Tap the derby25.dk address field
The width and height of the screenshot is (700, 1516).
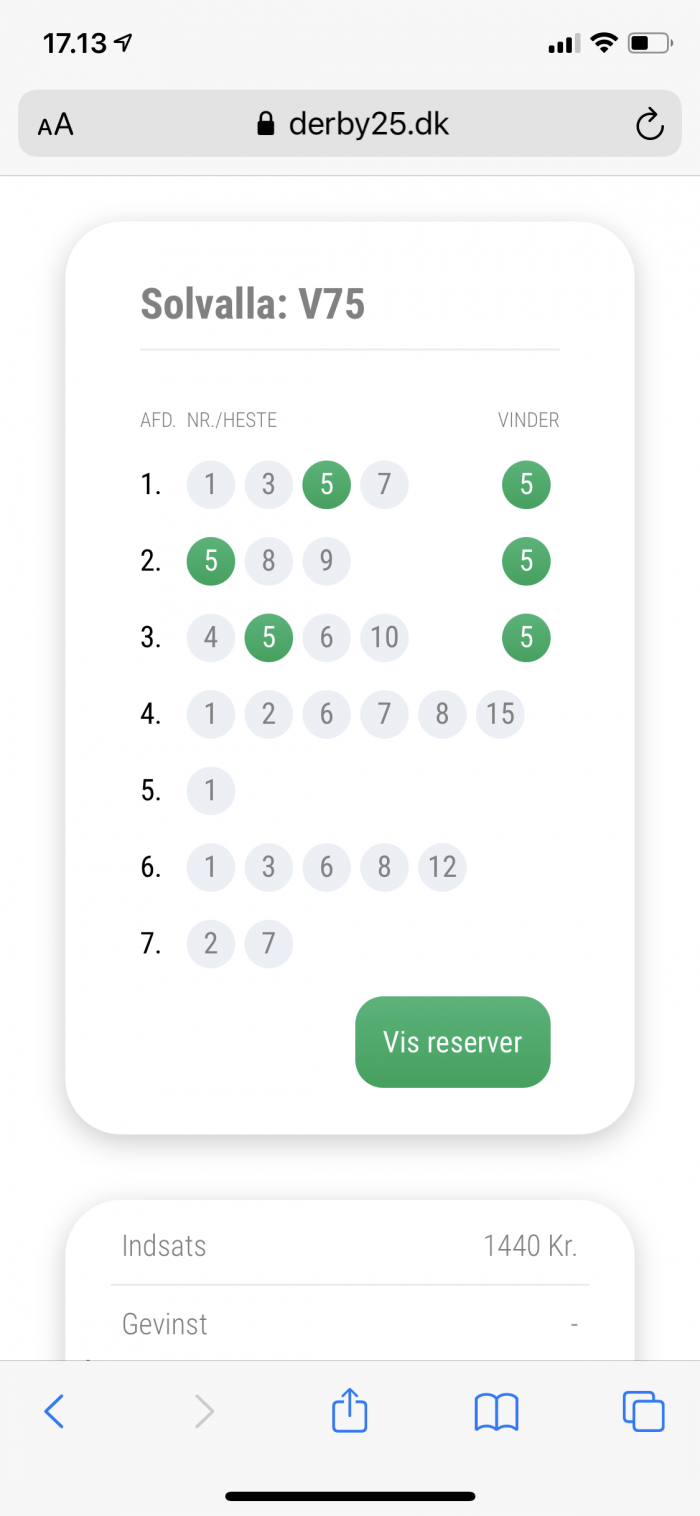tap(350, 124)
